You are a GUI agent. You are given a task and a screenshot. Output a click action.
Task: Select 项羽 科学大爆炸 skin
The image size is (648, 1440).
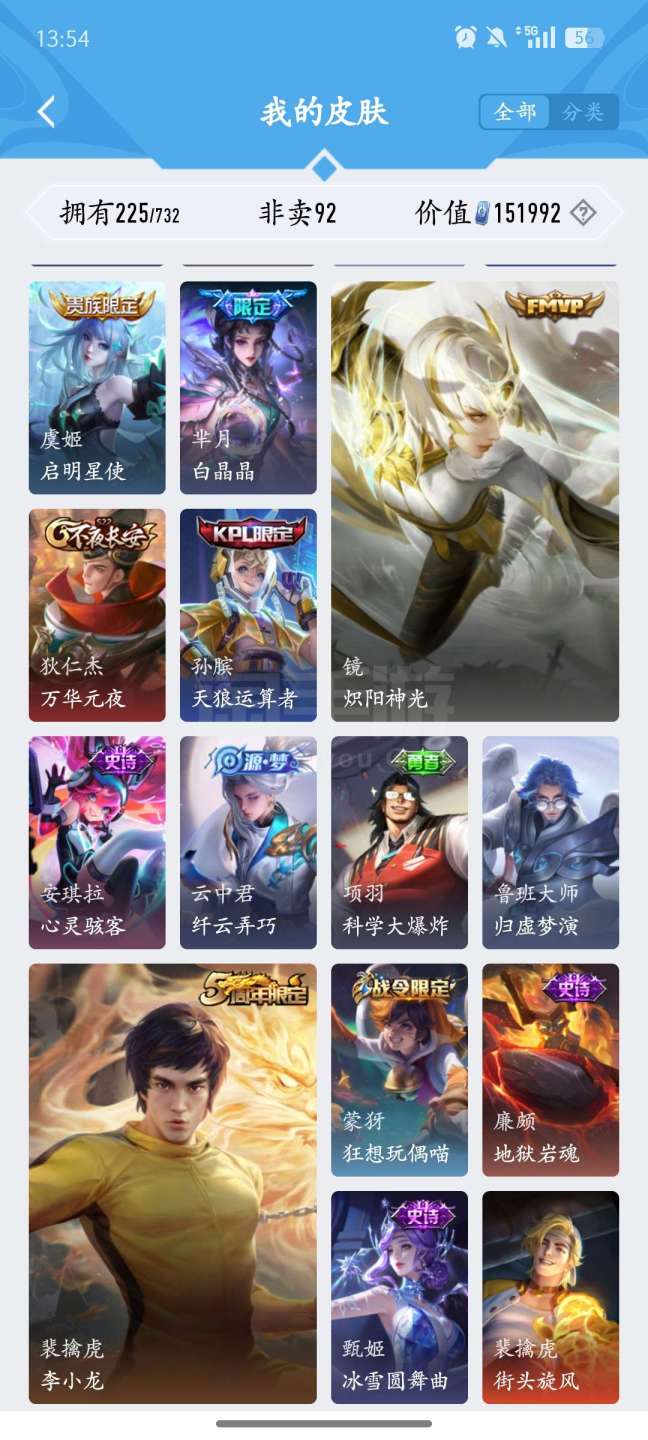click(399, 843)
